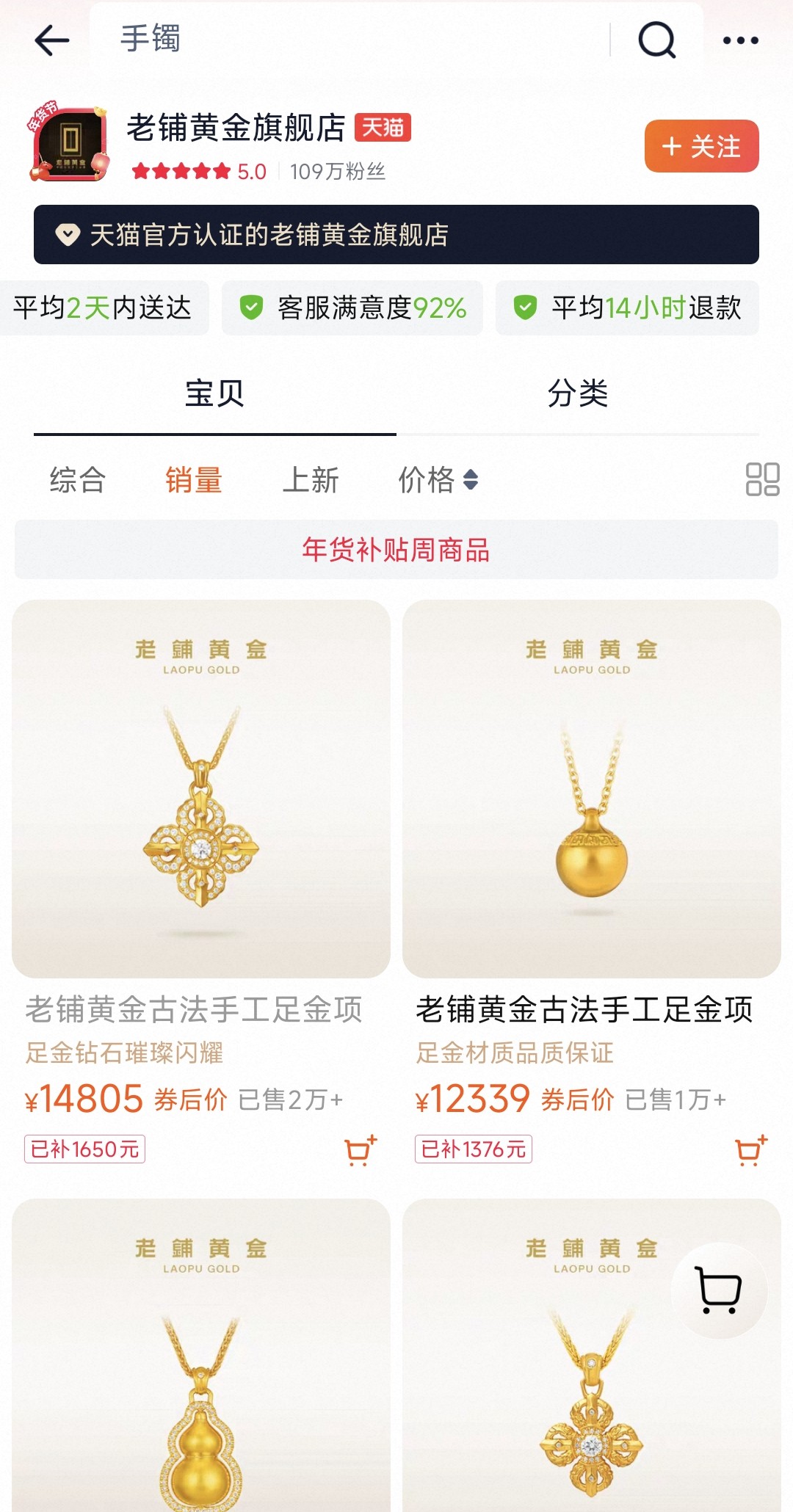Open the floating shopping cart button
The image size is (793, 1512).
coord(719,1290)
